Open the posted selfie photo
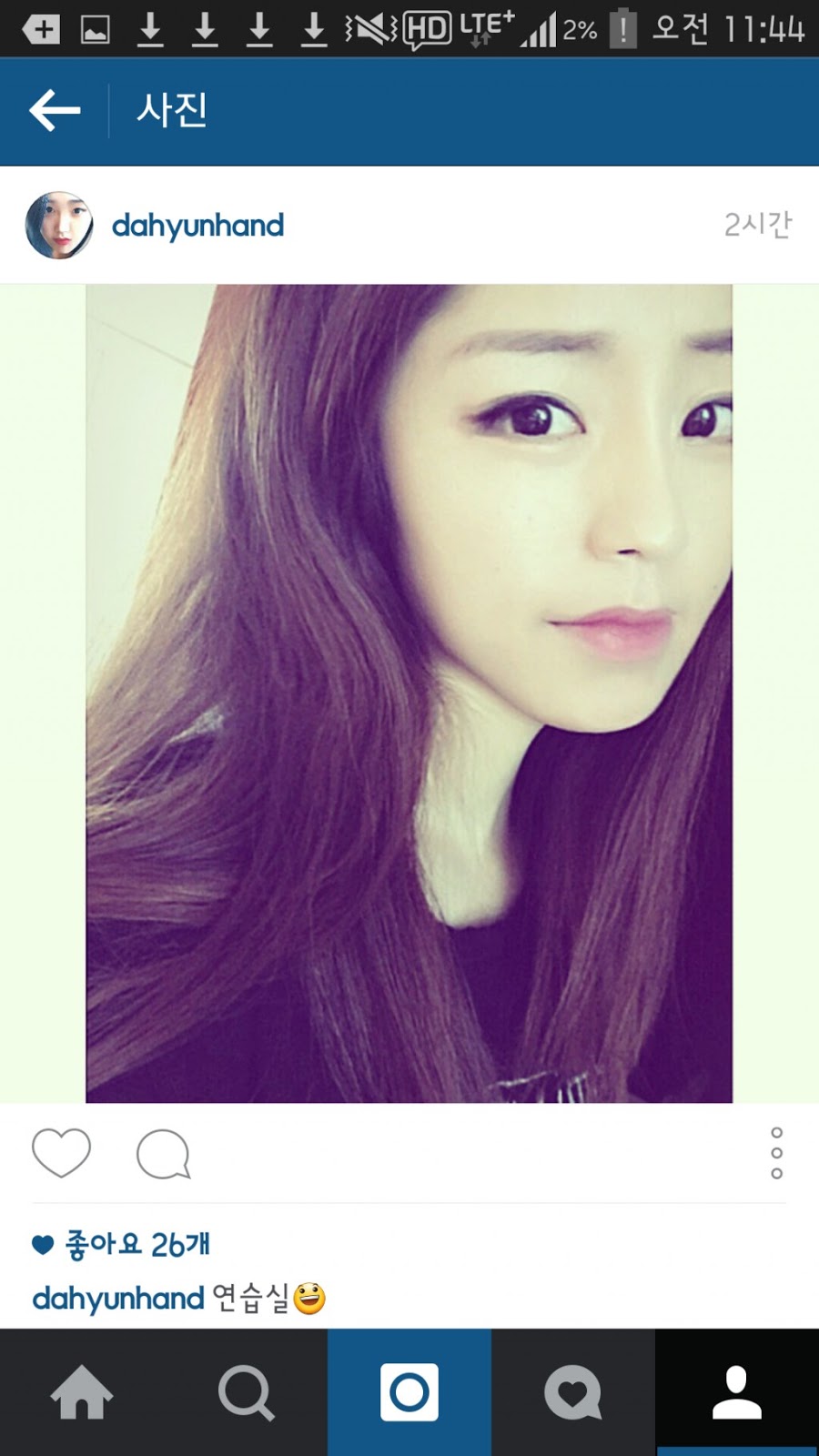The image size is (819, 1456). pos(409,693)
